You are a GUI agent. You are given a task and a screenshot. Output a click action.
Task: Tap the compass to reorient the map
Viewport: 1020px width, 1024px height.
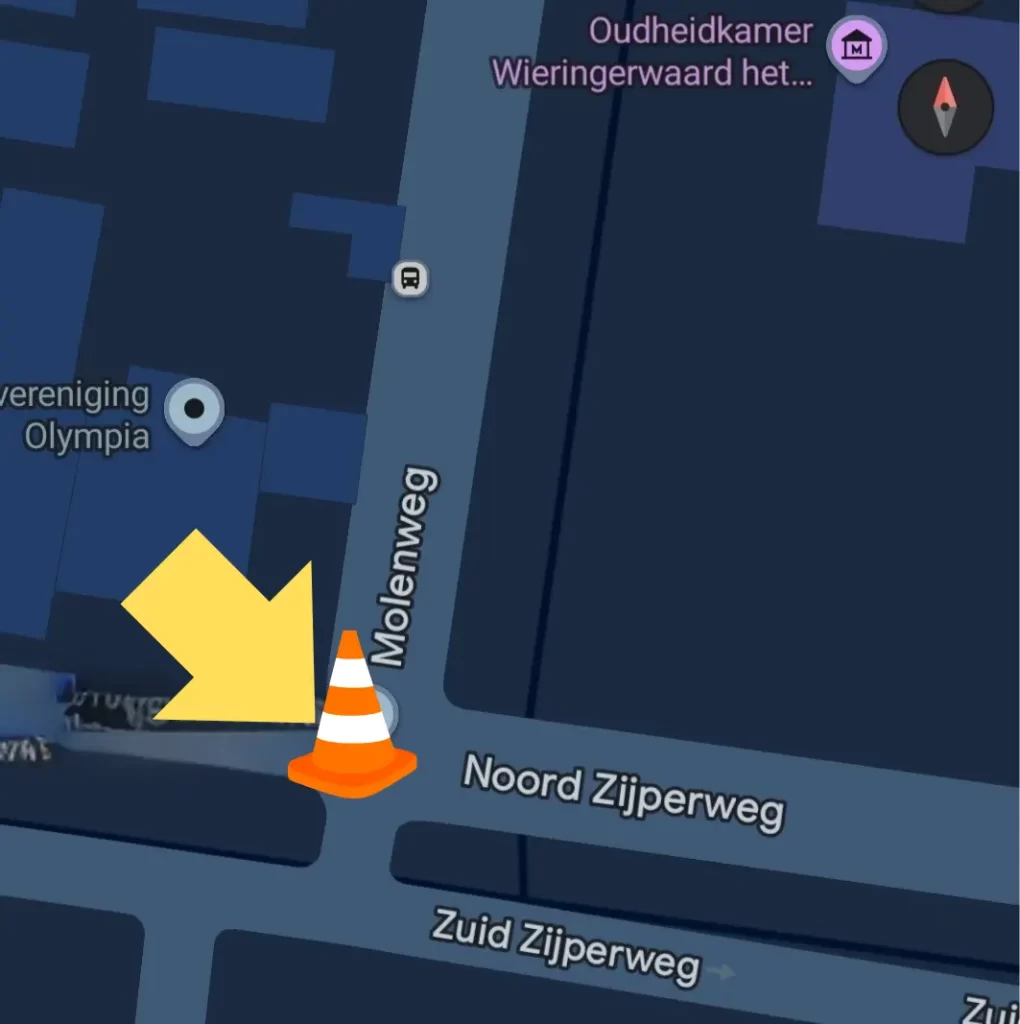click(x=945, y=107)
